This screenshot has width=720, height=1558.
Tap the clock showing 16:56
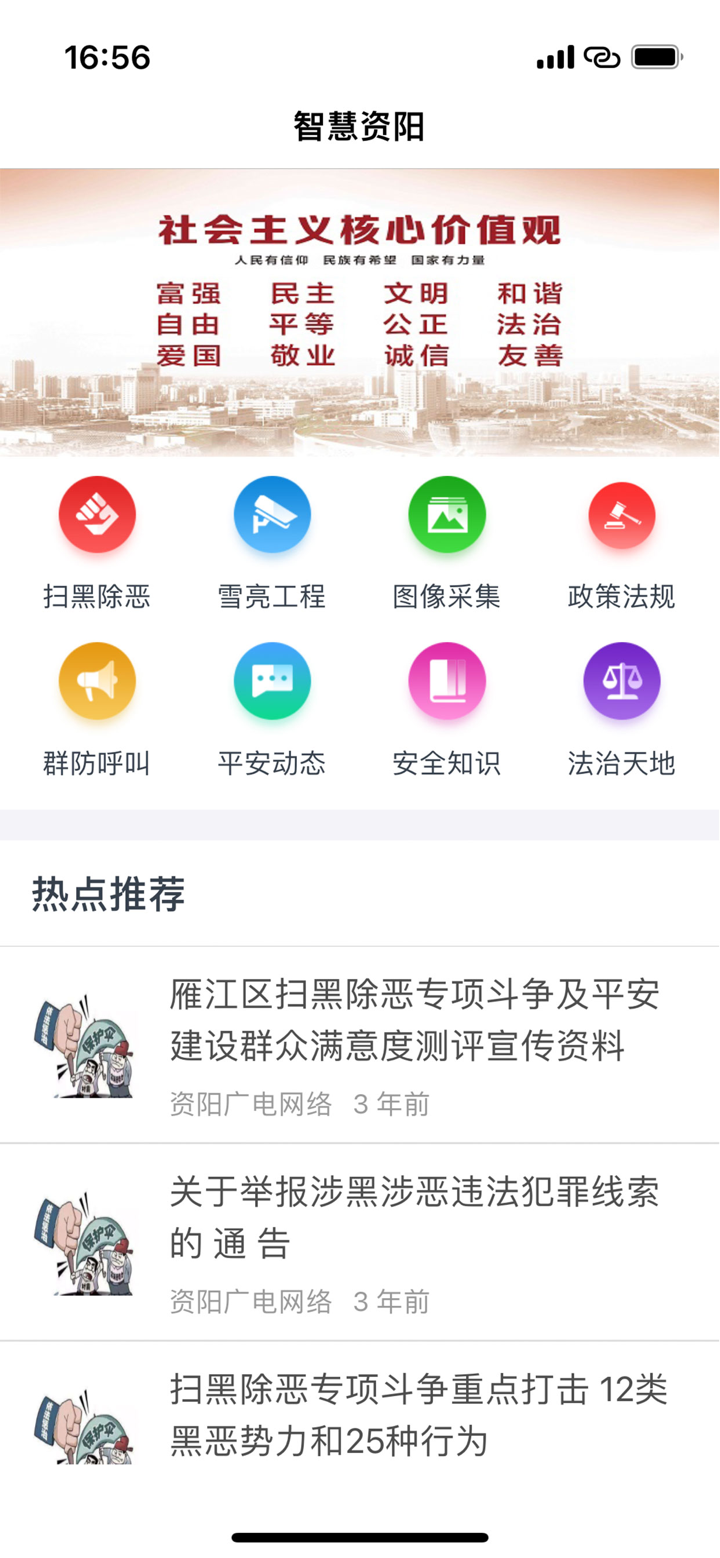point(100,58)
